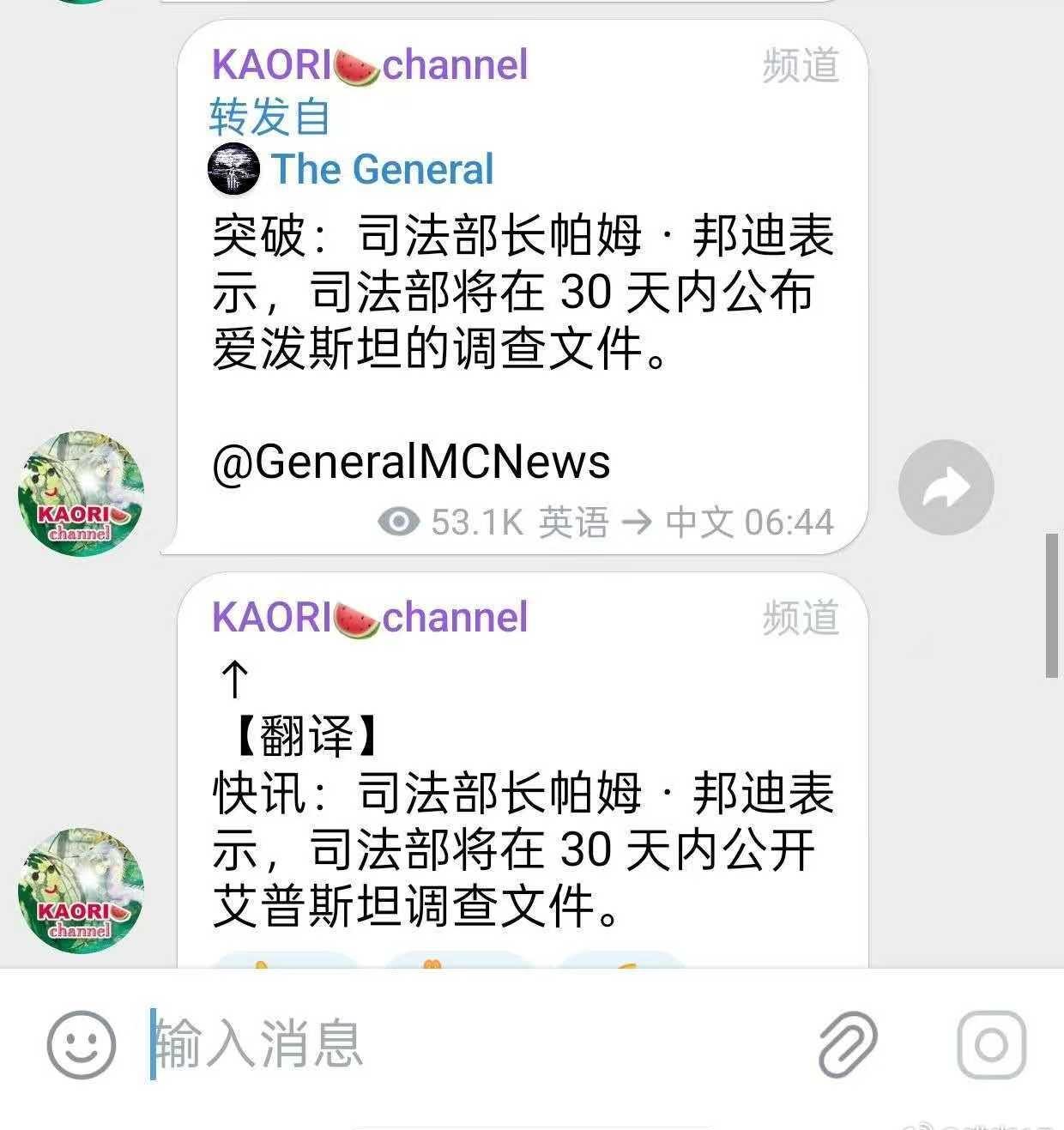Tap the forward arrow beside the first message
The width and height of the screenshot is (1064, 1130).
pyautogui.click(x=947, y=486)
